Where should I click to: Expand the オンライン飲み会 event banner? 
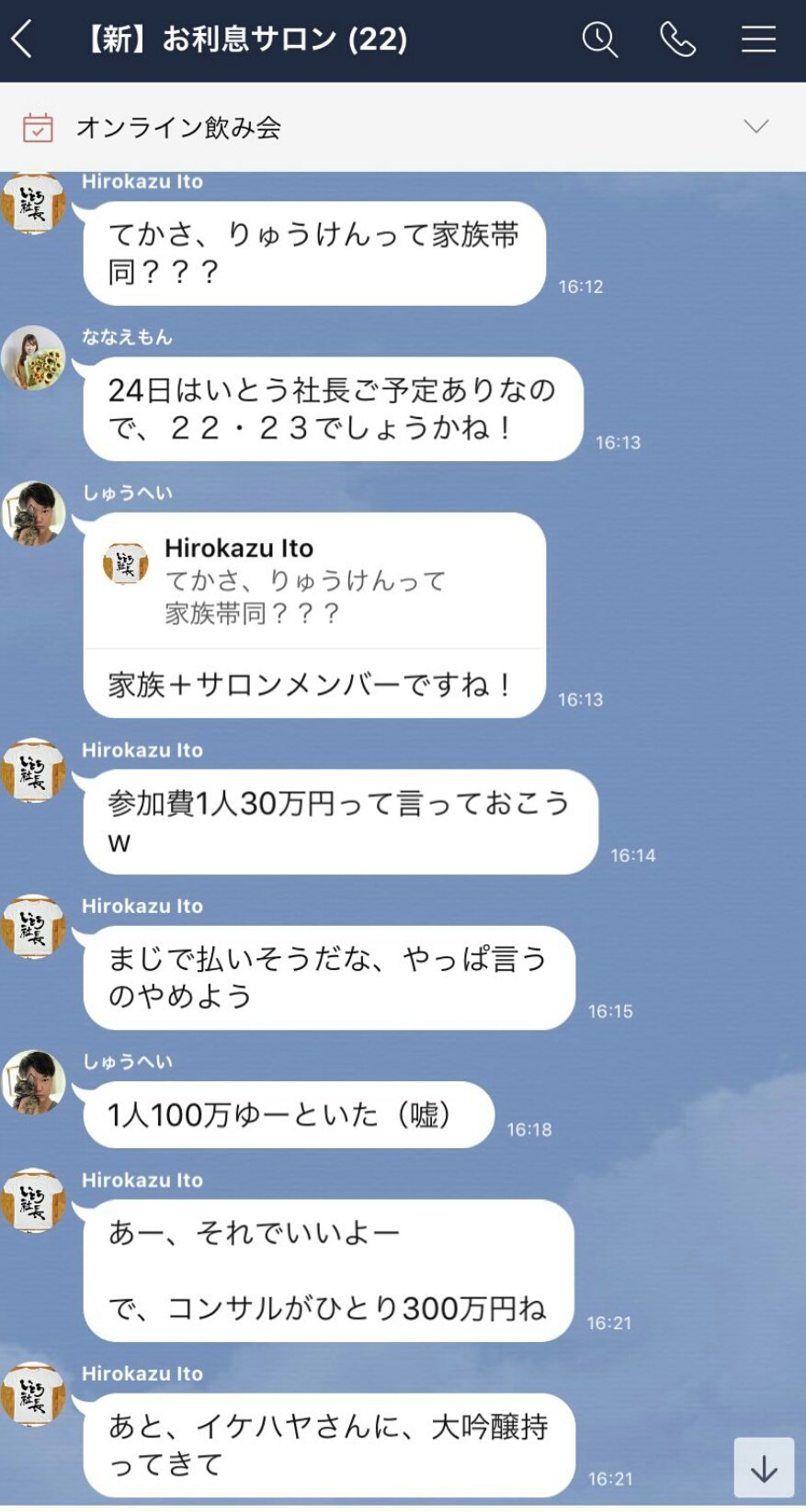pyautogui.click(x=755, y=127)
